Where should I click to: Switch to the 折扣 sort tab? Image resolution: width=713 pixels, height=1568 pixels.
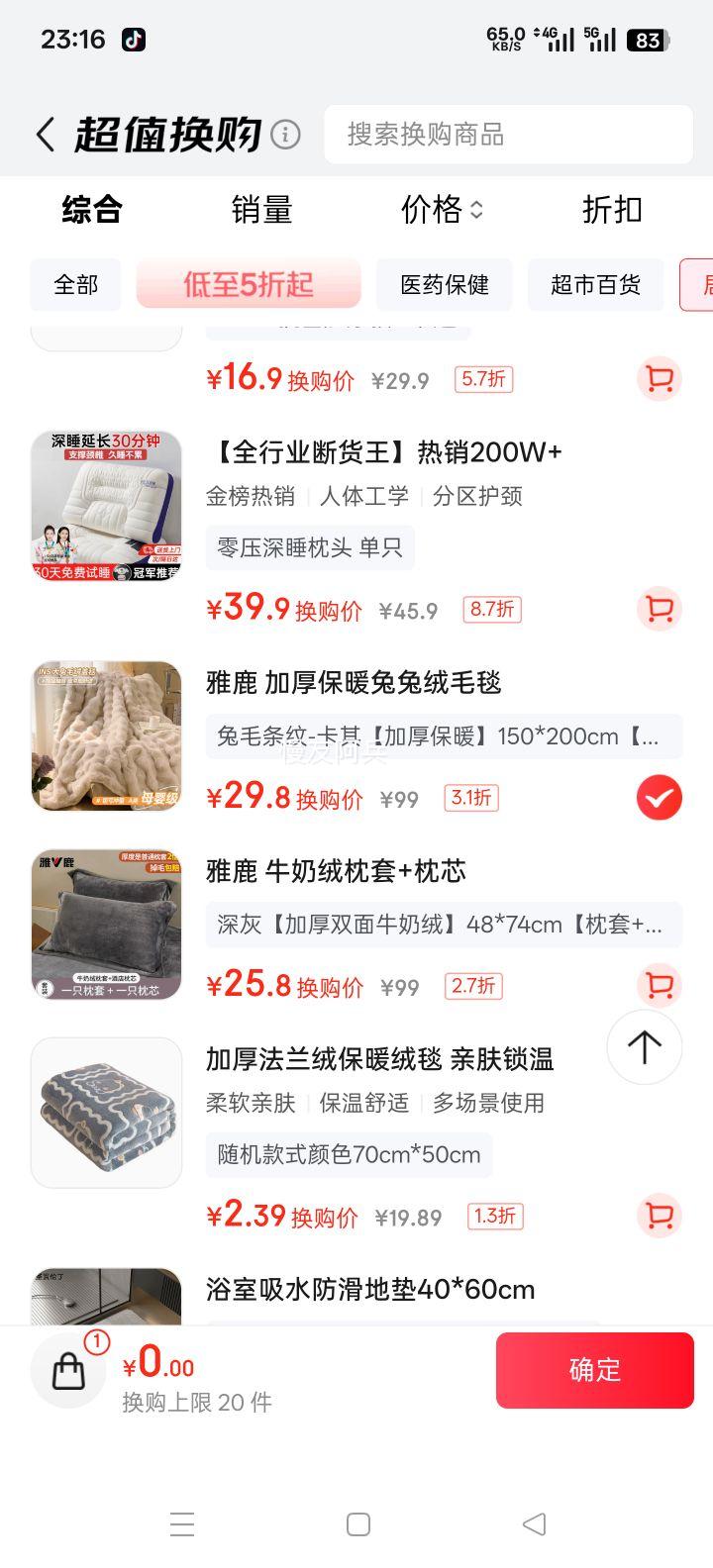click(x=611, y=211)
